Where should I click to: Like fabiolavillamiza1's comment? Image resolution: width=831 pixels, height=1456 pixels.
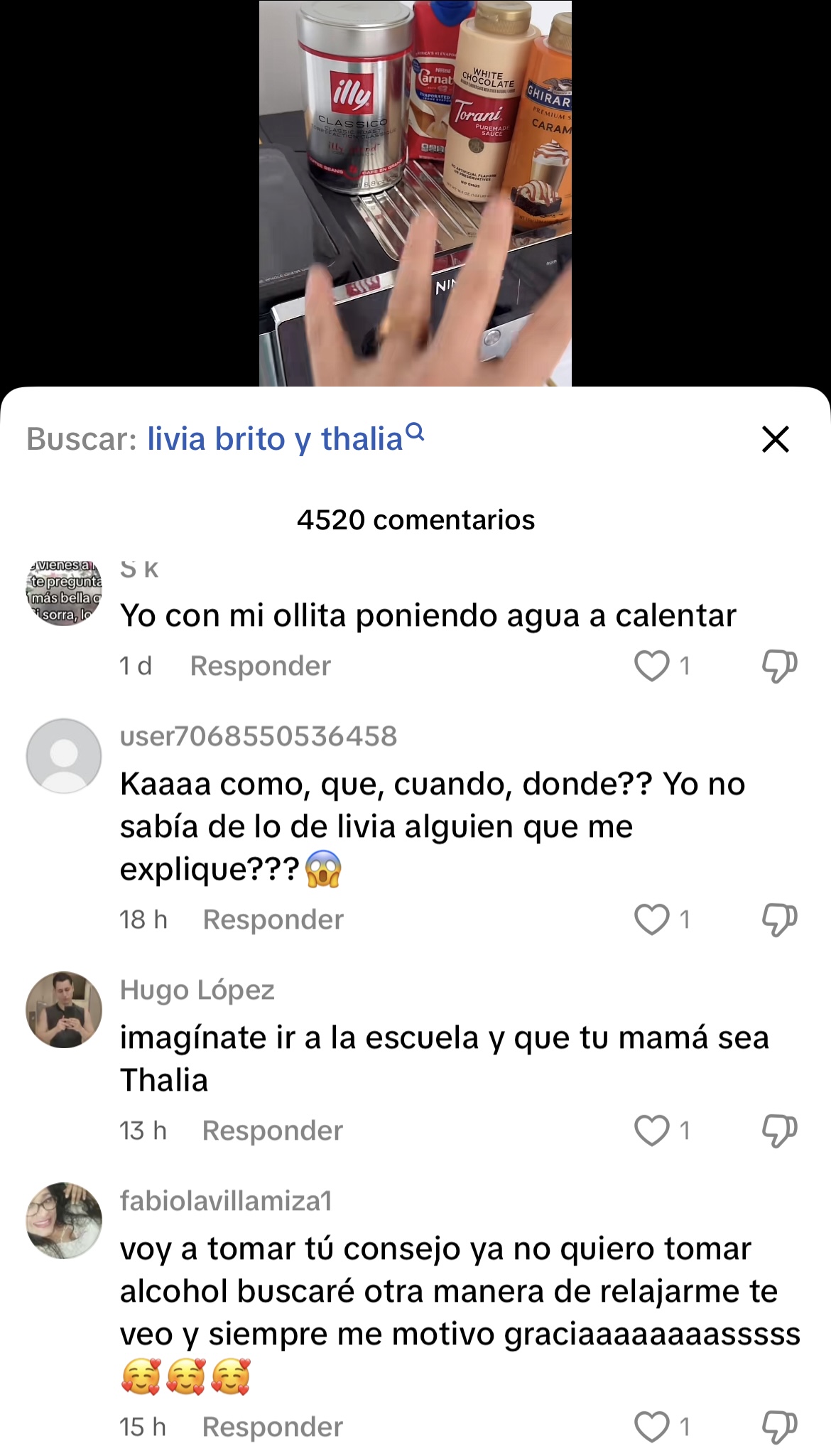click(651, 1427)
